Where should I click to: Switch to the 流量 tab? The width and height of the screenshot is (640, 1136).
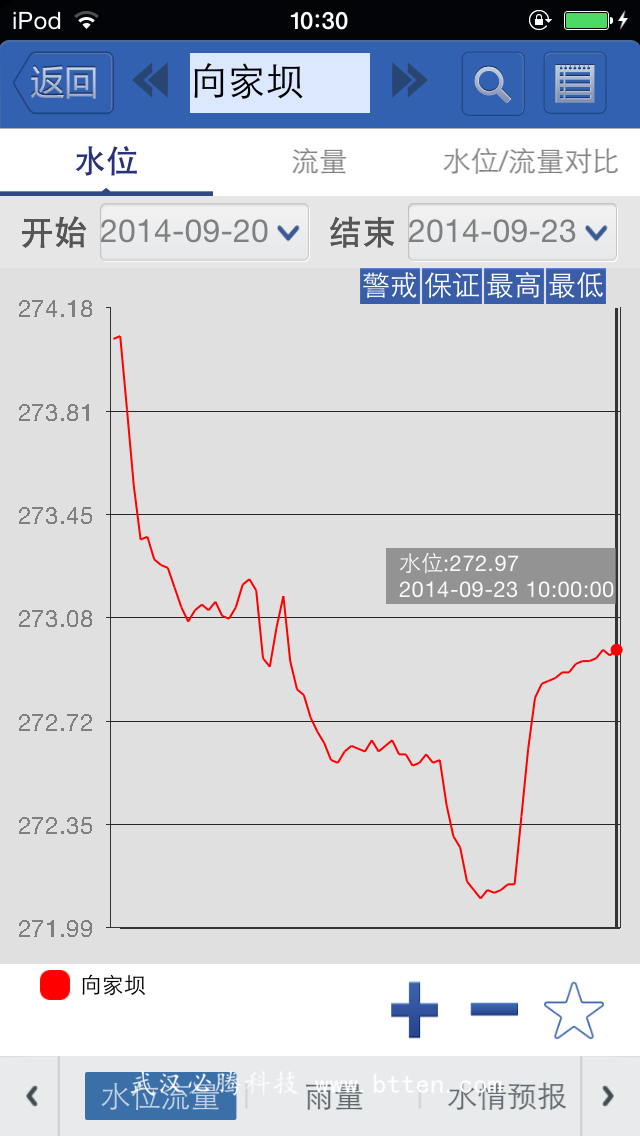pos(319,162)
